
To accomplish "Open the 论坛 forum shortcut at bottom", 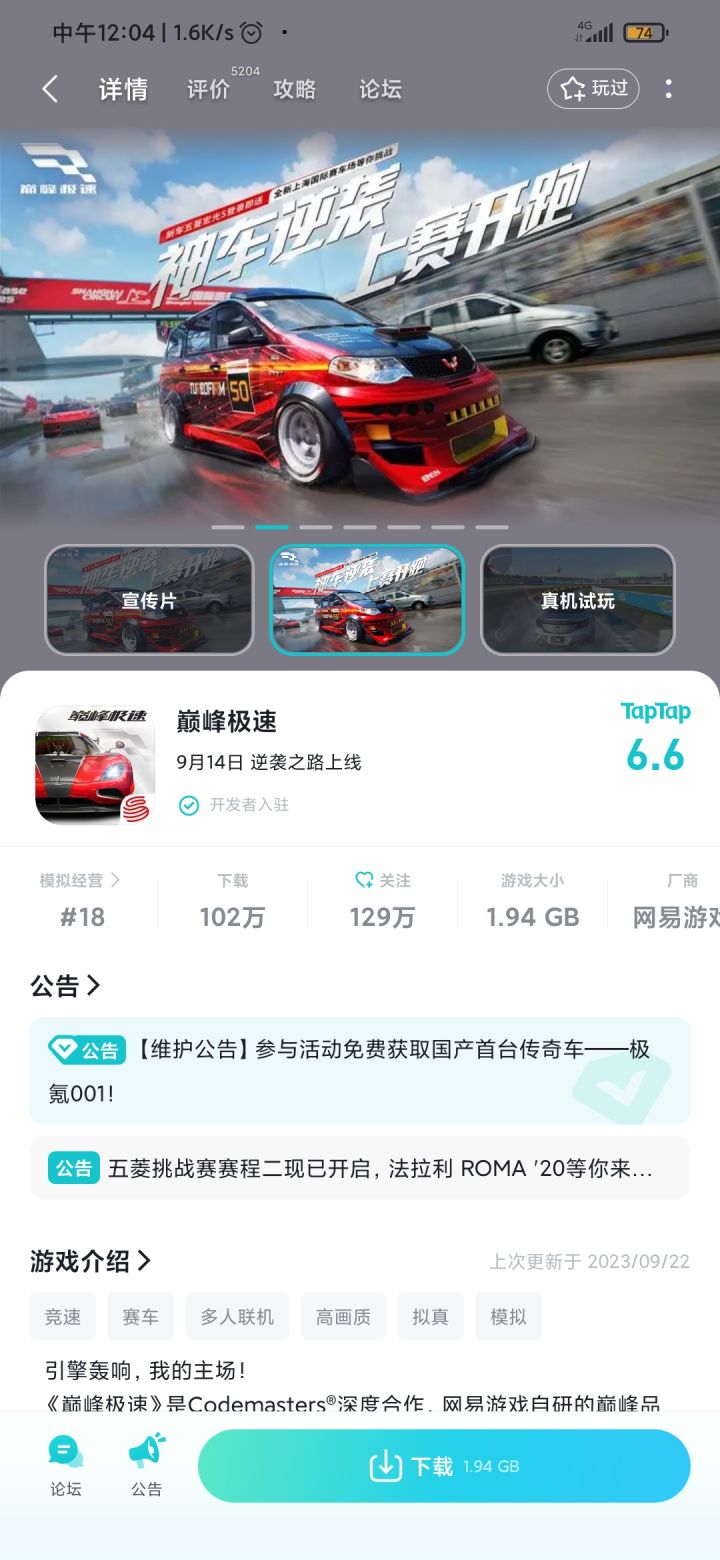I will pos(64,1463).
